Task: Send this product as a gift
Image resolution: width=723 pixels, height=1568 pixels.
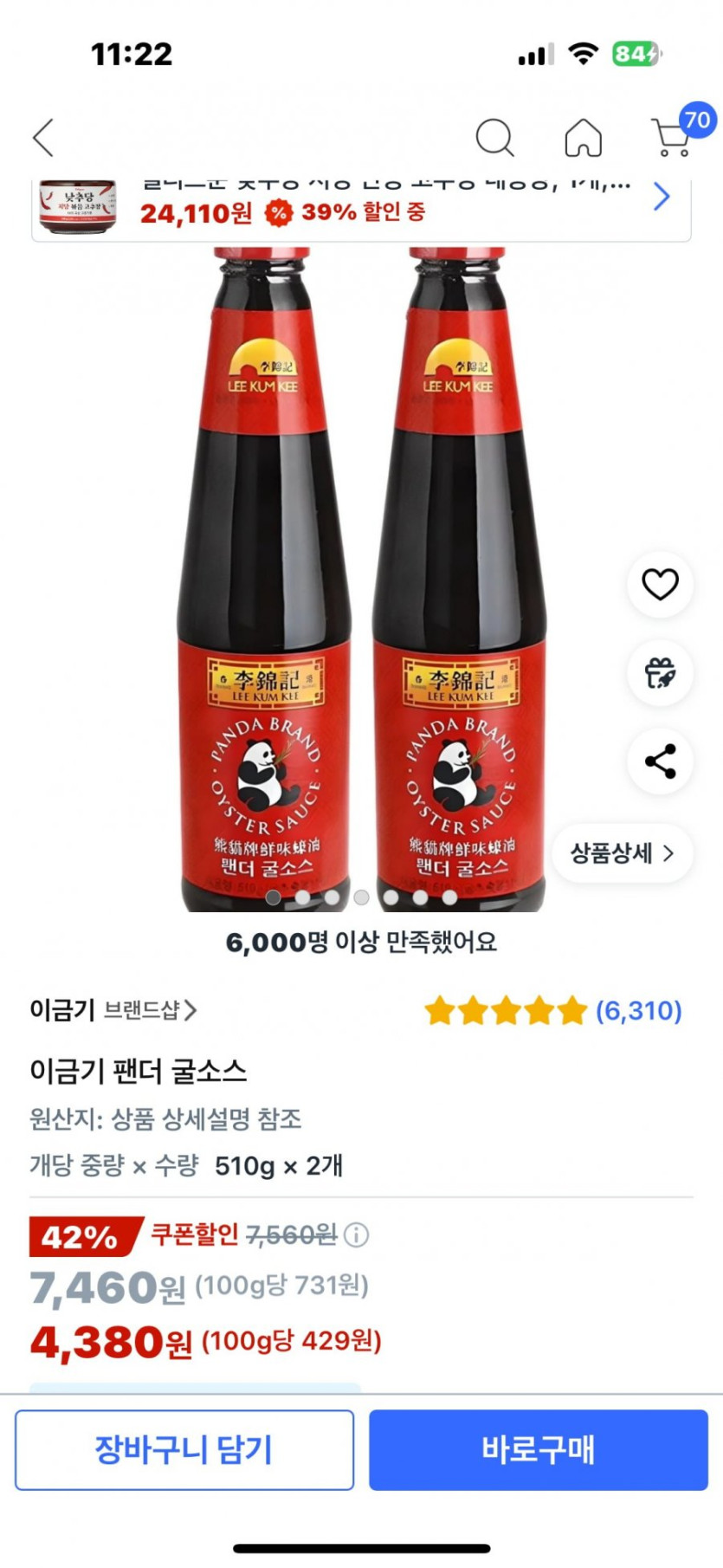Action: 660,673
